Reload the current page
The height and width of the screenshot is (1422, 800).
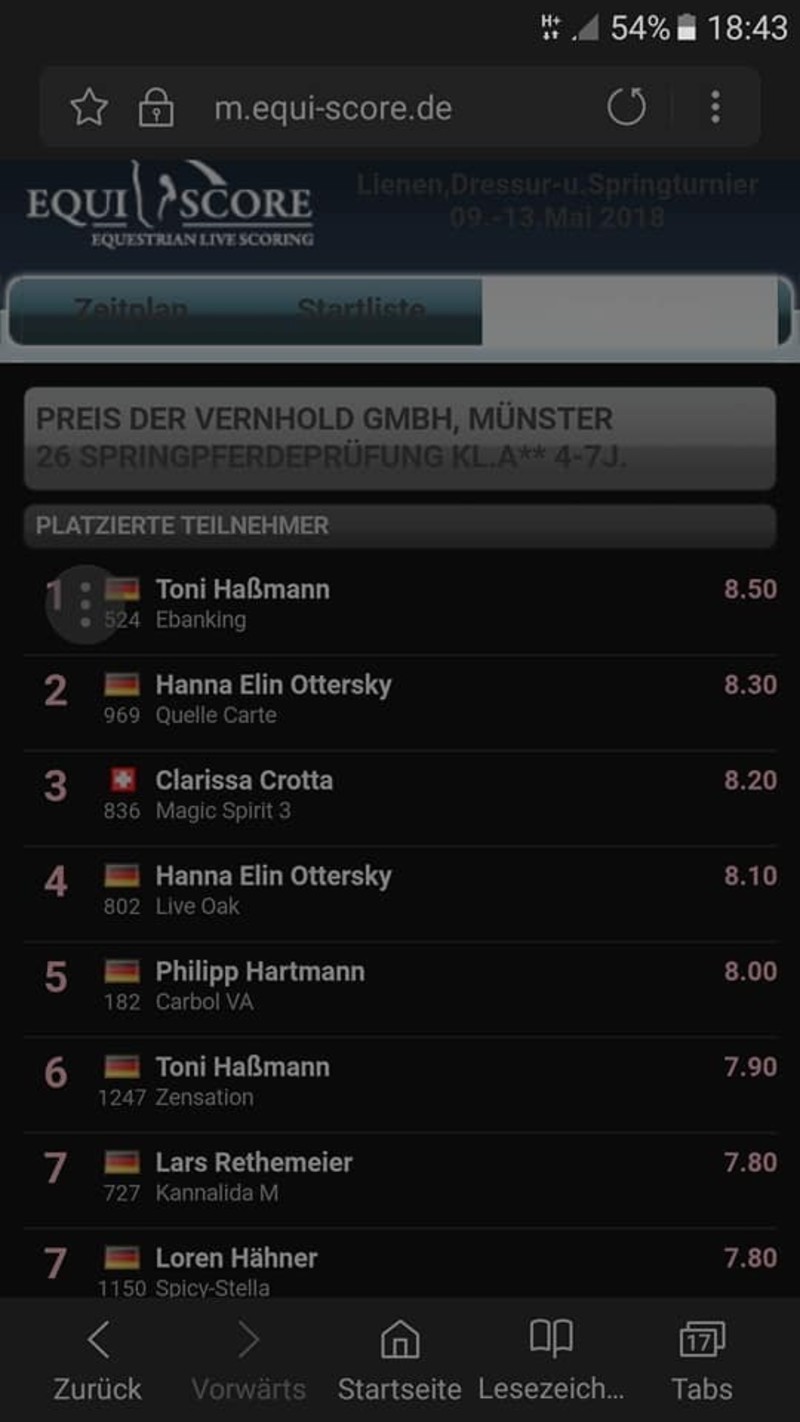pos(627,107)
